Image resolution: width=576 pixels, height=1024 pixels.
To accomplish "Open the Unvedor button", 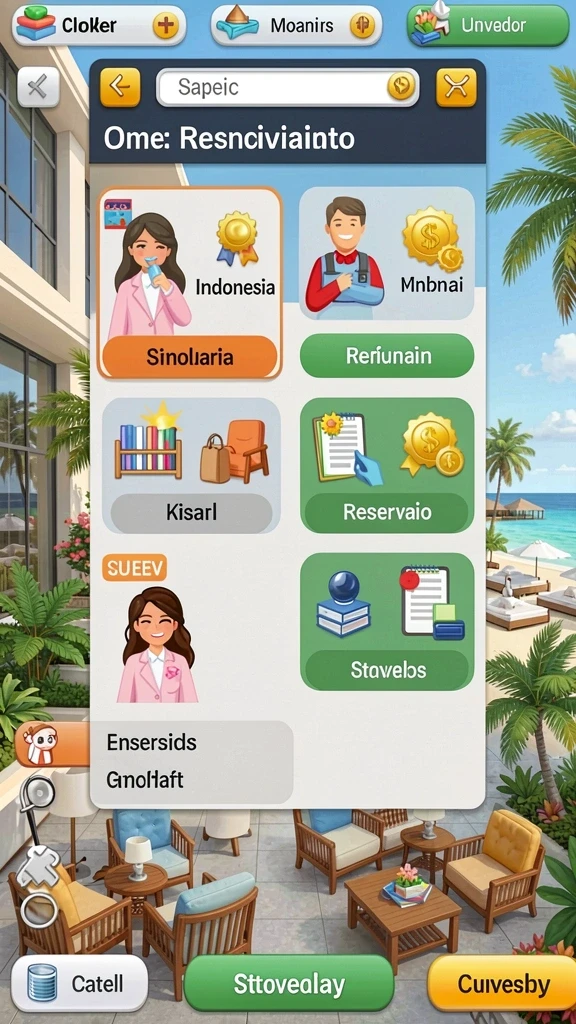I will 488,25.
